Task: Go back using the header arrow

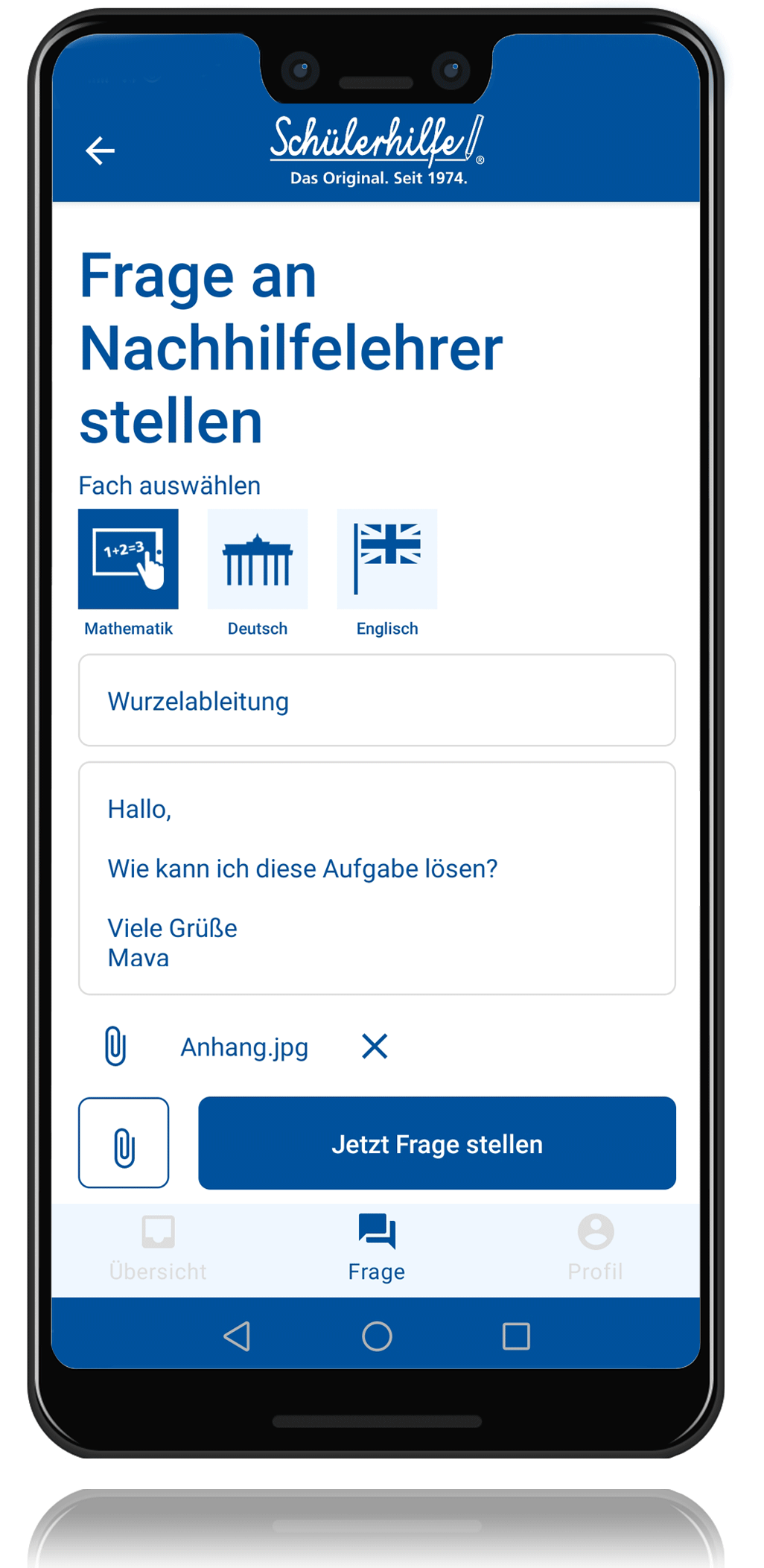Action: coord(100,151)
